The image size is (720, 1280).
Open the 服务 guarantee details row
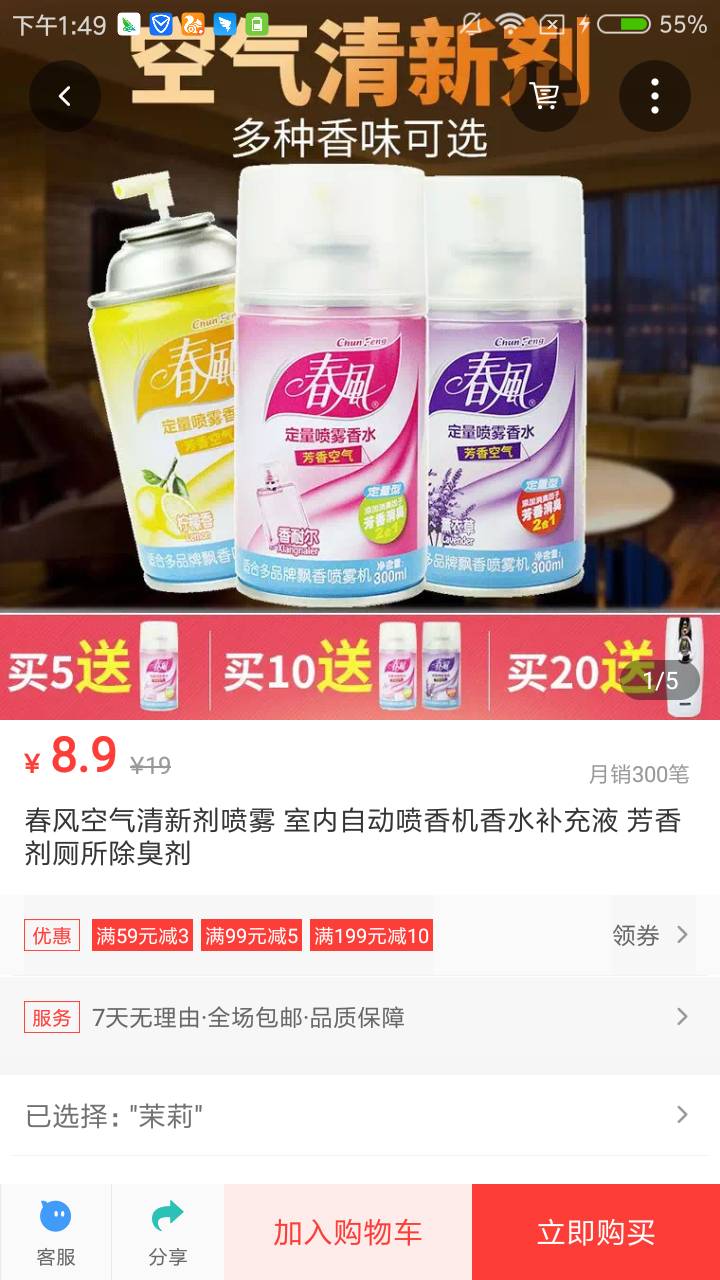360,1018
